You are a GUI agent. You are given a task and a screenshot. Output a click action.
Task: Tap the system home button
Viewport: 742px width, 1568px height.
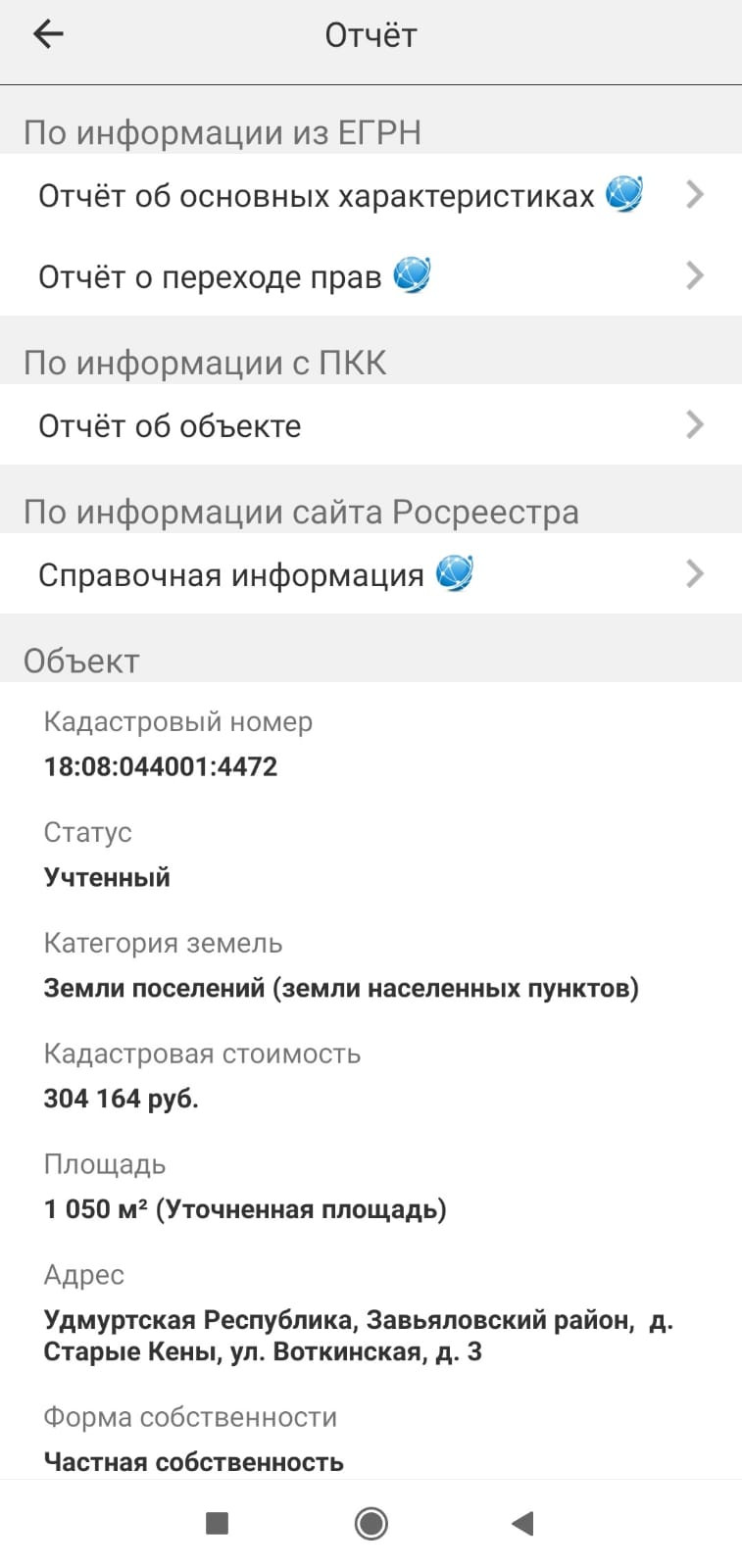(371, 1523)
